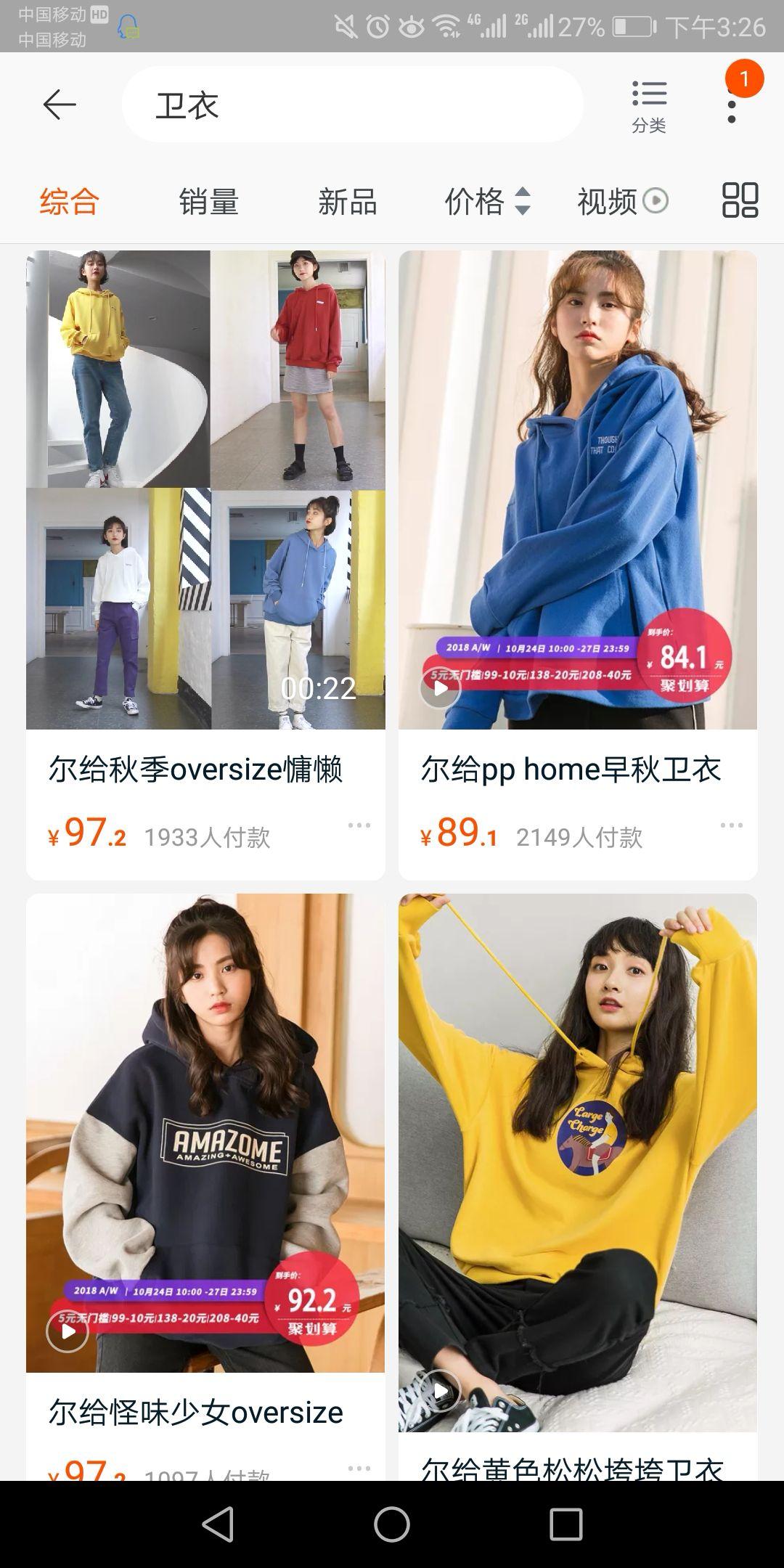Toggle the grid layout view icon
784x1568 pixels.
click(740, 200)
